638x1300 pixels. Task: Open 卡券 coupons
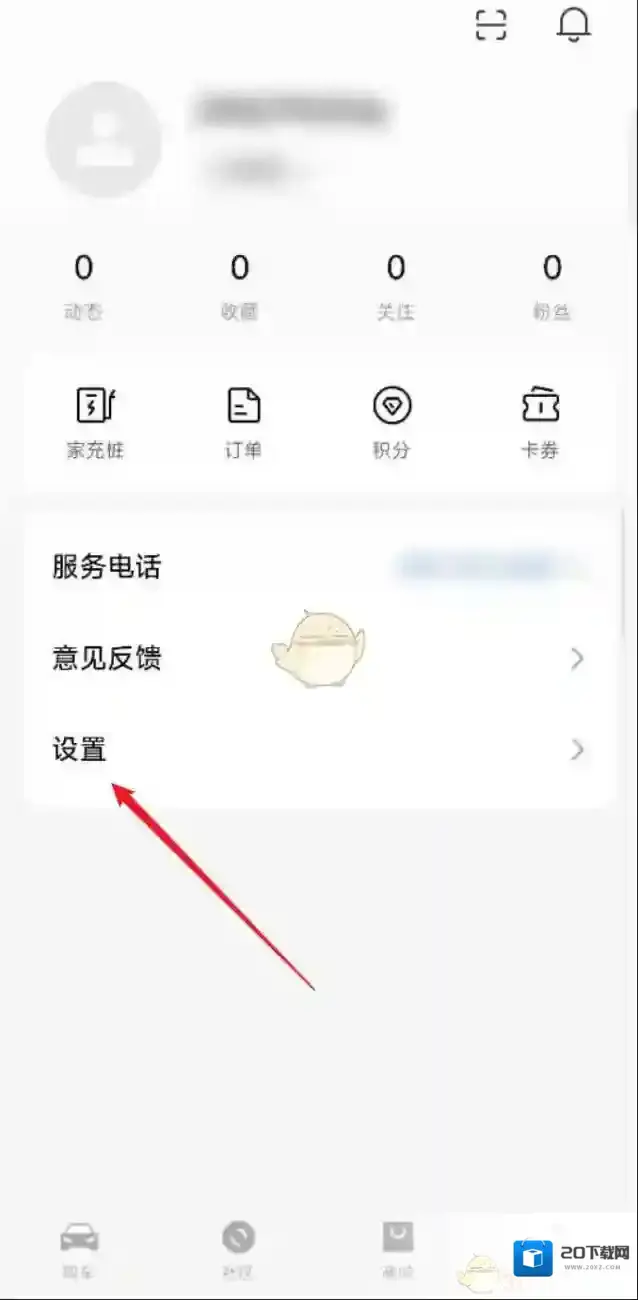click(540, 422)
